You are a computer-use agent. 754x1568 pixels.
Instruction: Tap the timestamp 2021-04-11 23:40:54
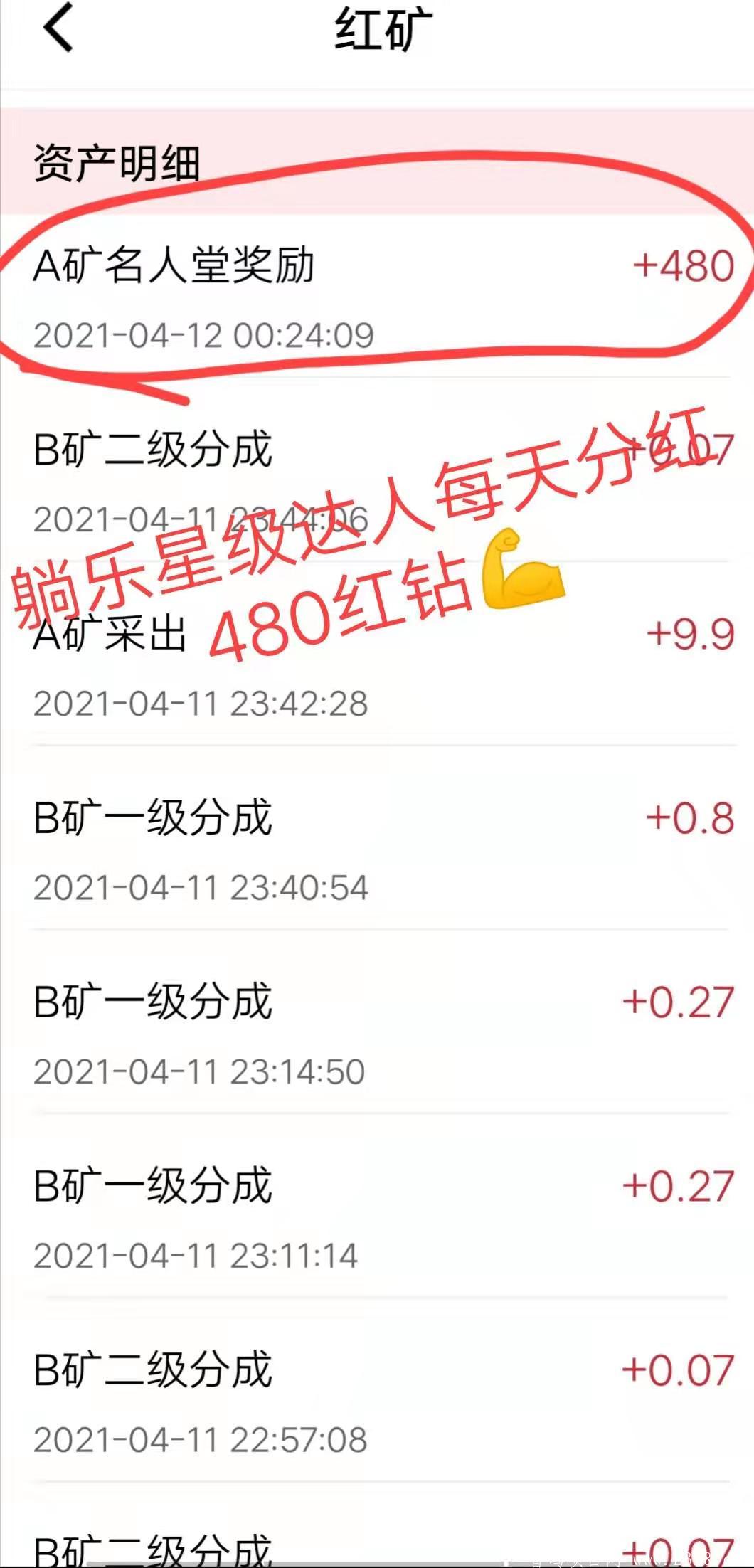(203, 887)
